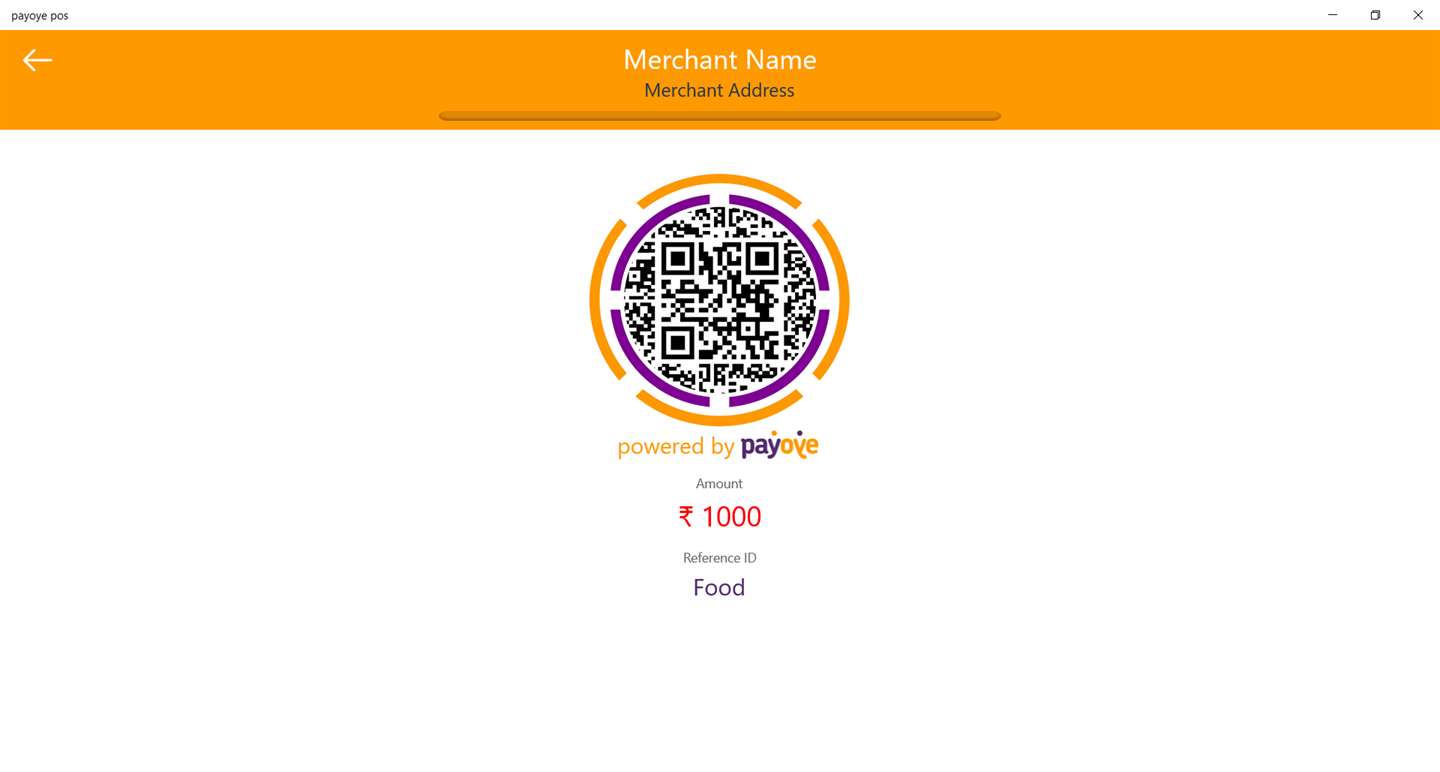Go back using the white arrow
The width and height of the screenshot is (1440, 772).
tap(37, 61)
